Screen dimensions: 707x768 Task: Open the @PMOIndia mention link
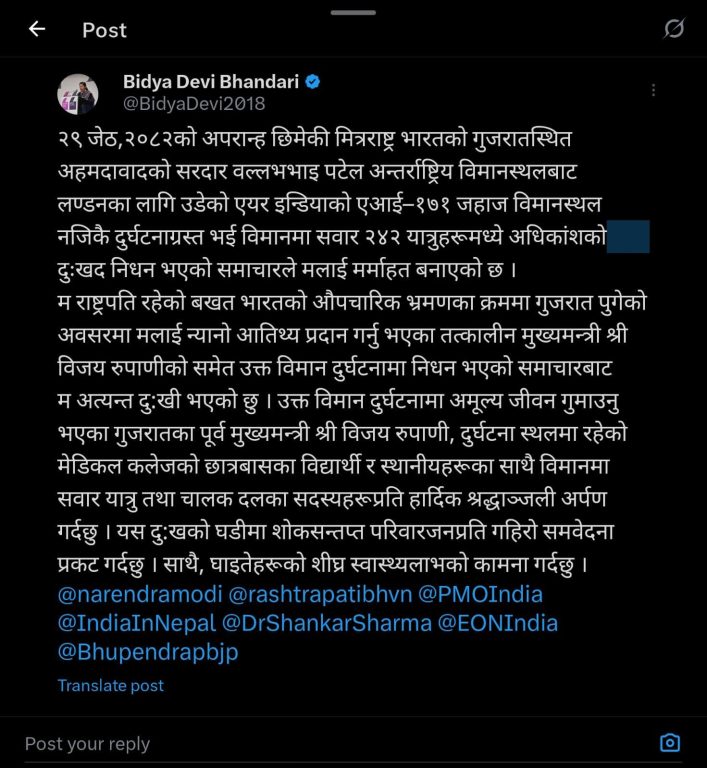pos(480,594)
